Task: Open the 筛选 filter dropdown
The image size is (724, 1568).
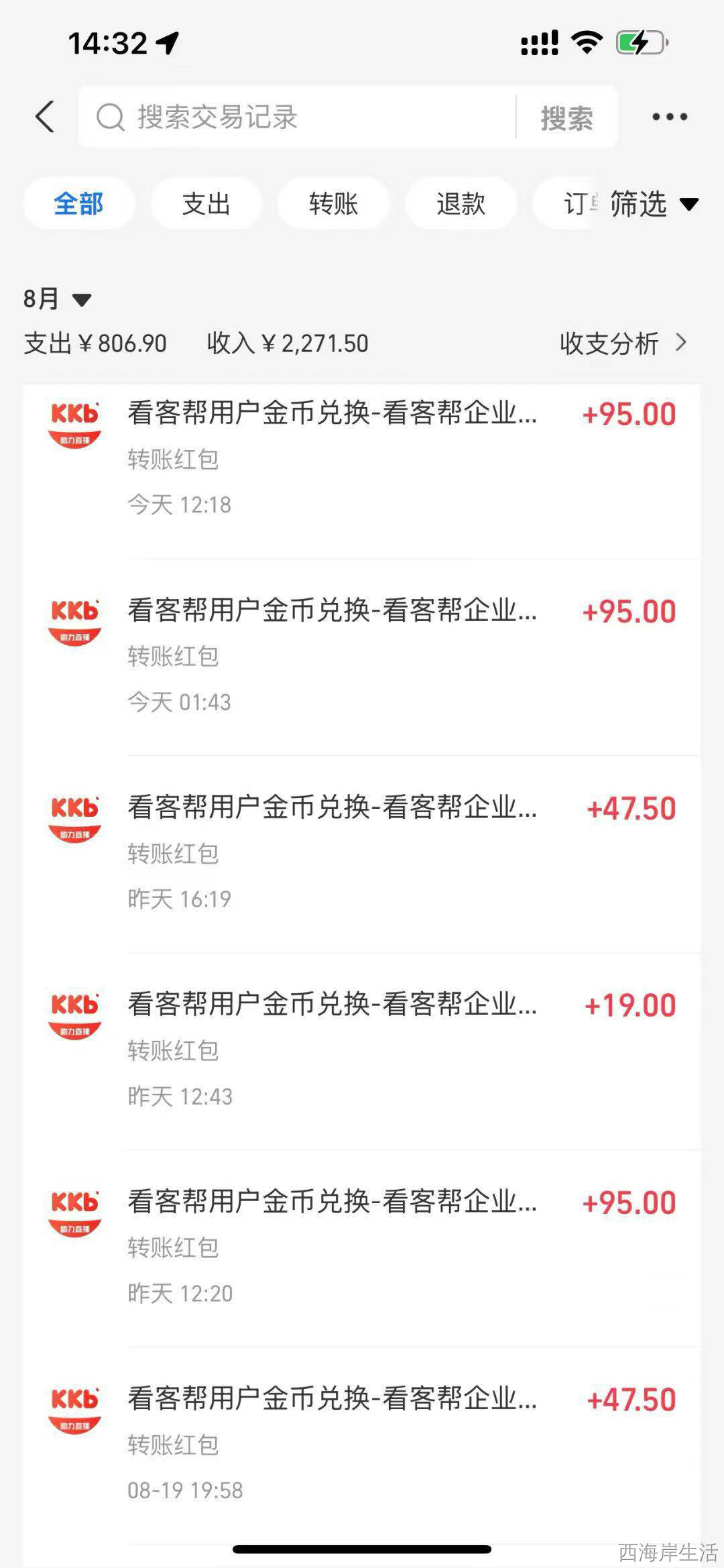Action: 654,203
